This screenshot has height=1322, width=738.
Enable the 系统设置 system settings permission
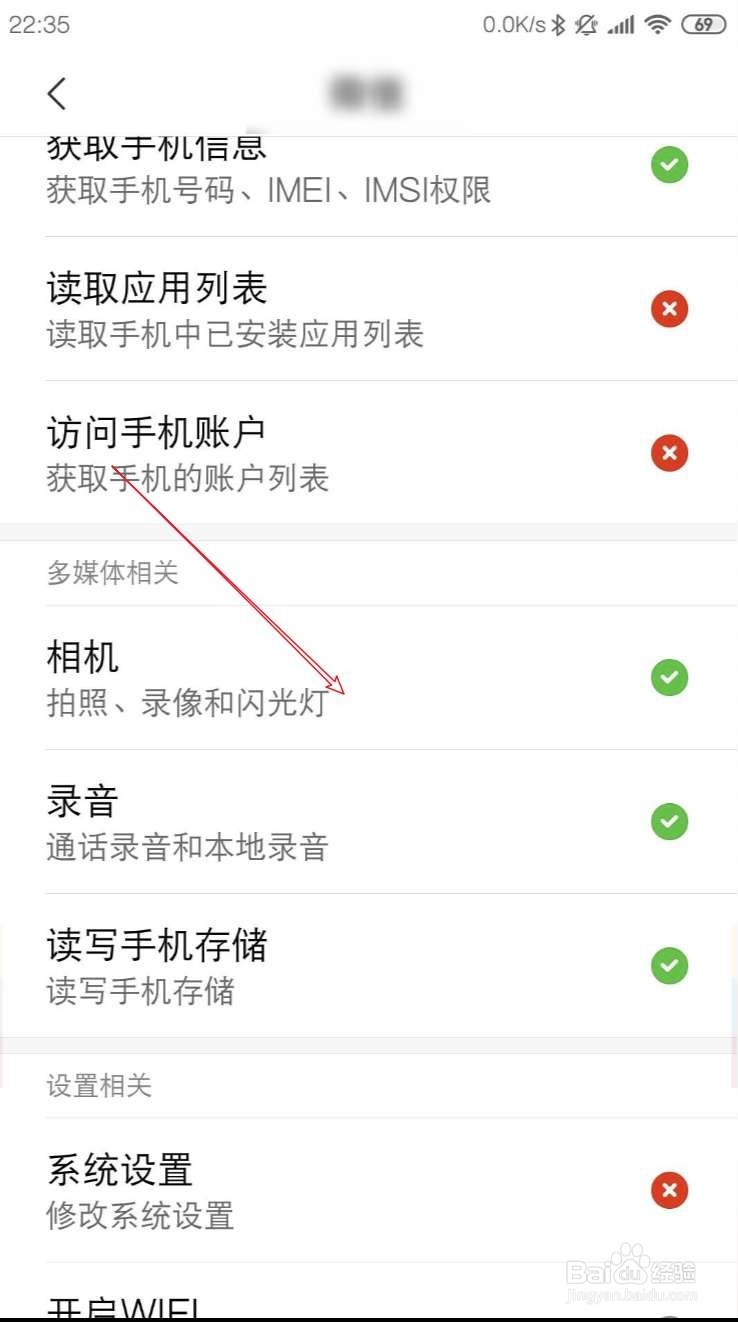(x=669, y=1190)
